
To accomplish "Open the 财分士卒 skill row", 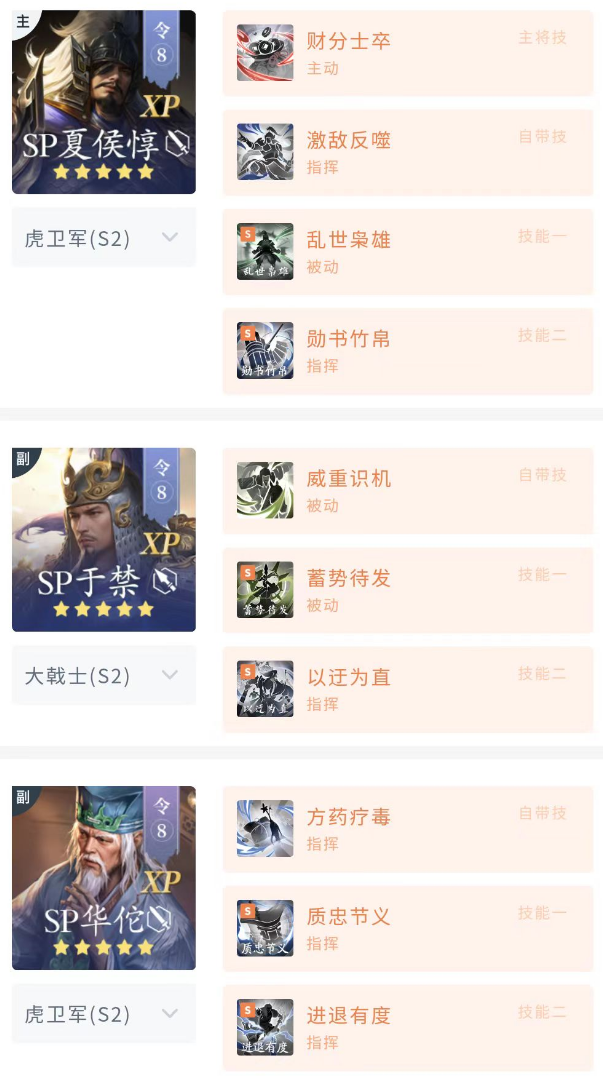I will tap(407, 53).
